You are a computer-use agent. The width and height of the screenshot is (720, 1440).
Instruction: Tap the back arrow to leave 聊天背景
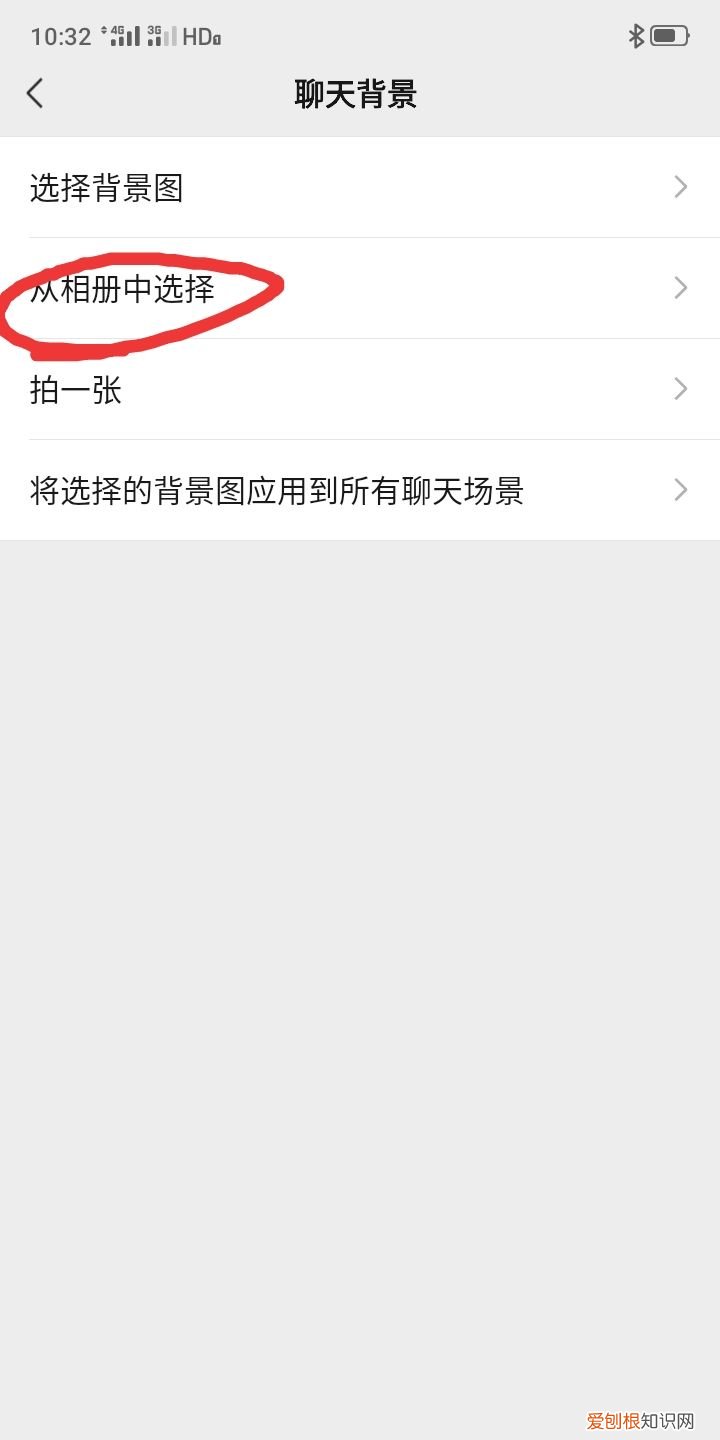click(x=36, y=92)
